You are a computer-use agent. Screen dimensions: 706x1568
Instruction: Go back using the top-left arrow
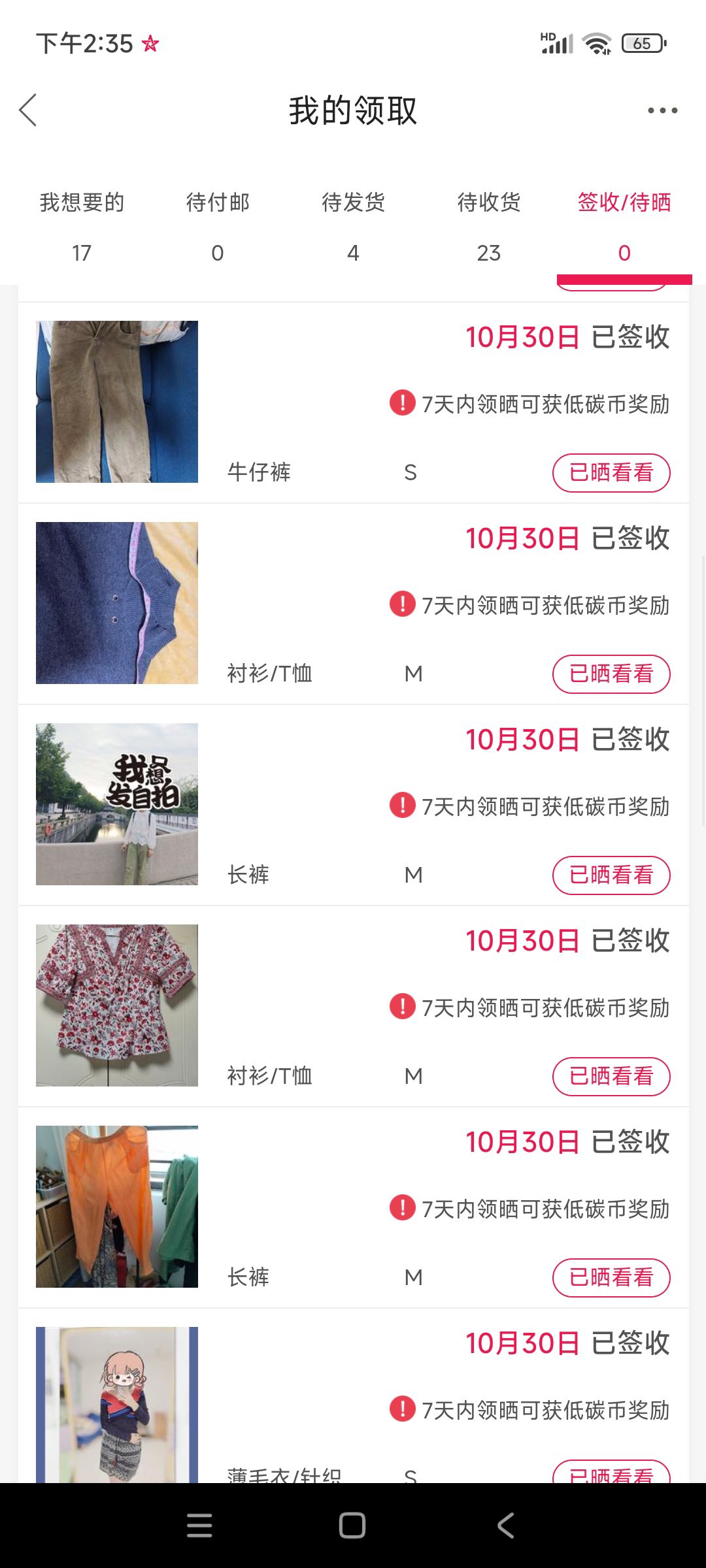pyautogui.click(x=28, y=110)
